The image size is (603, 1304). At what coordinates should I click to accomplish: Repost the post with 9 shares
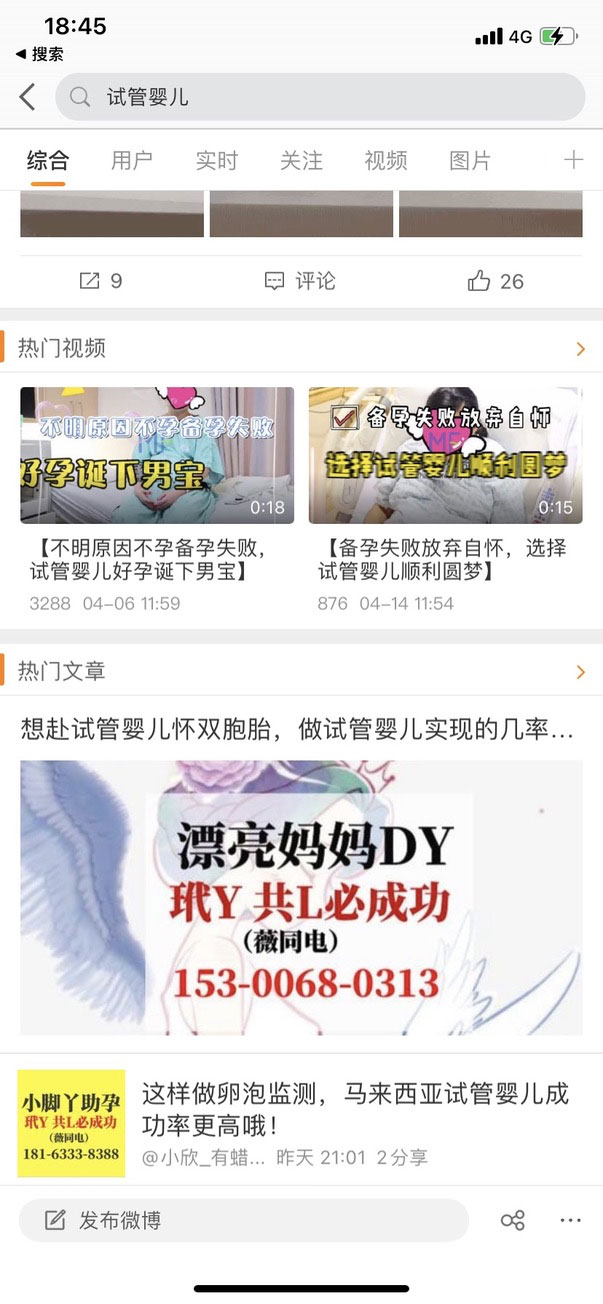coord(101,281)
